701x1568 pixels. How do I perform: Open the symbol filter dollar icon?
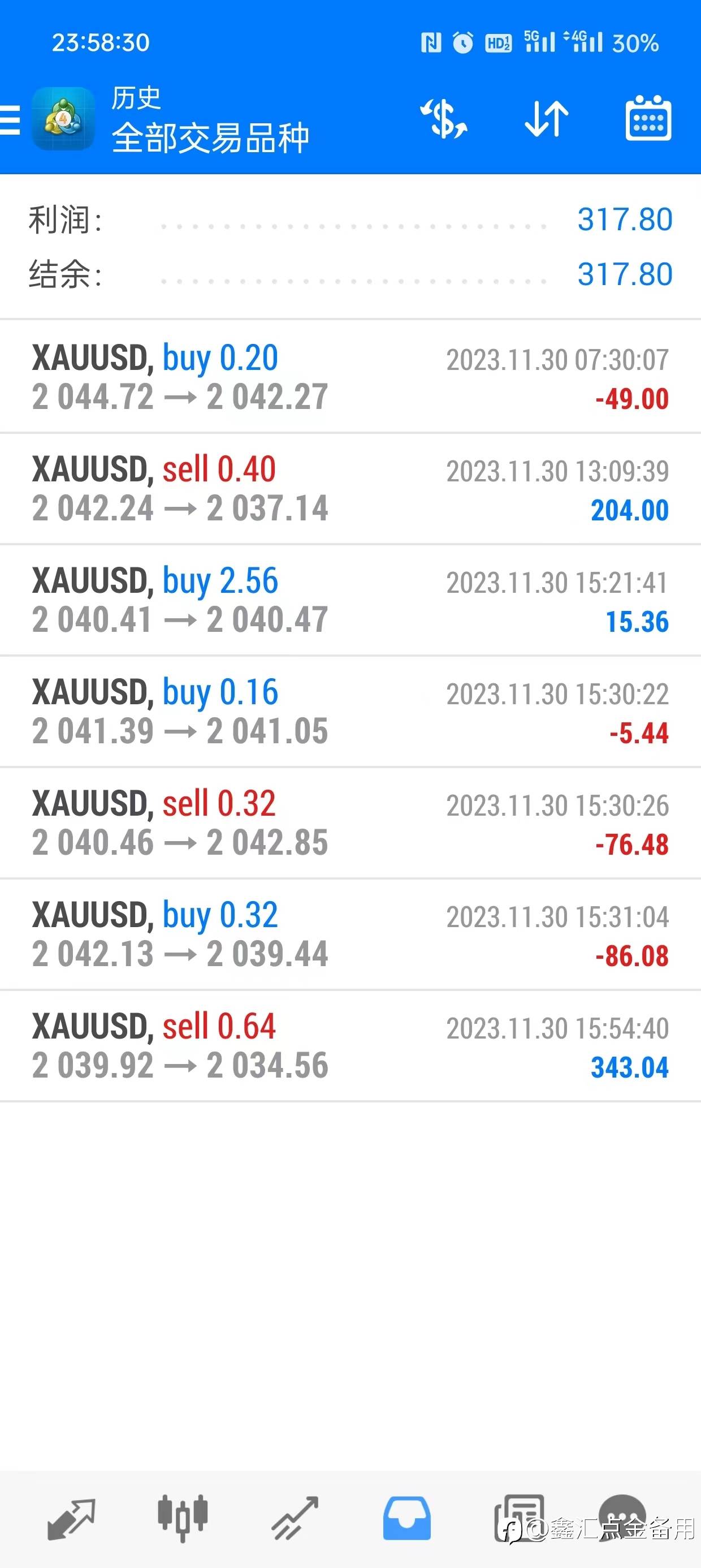pyautogui.click(x=444, y=119)
